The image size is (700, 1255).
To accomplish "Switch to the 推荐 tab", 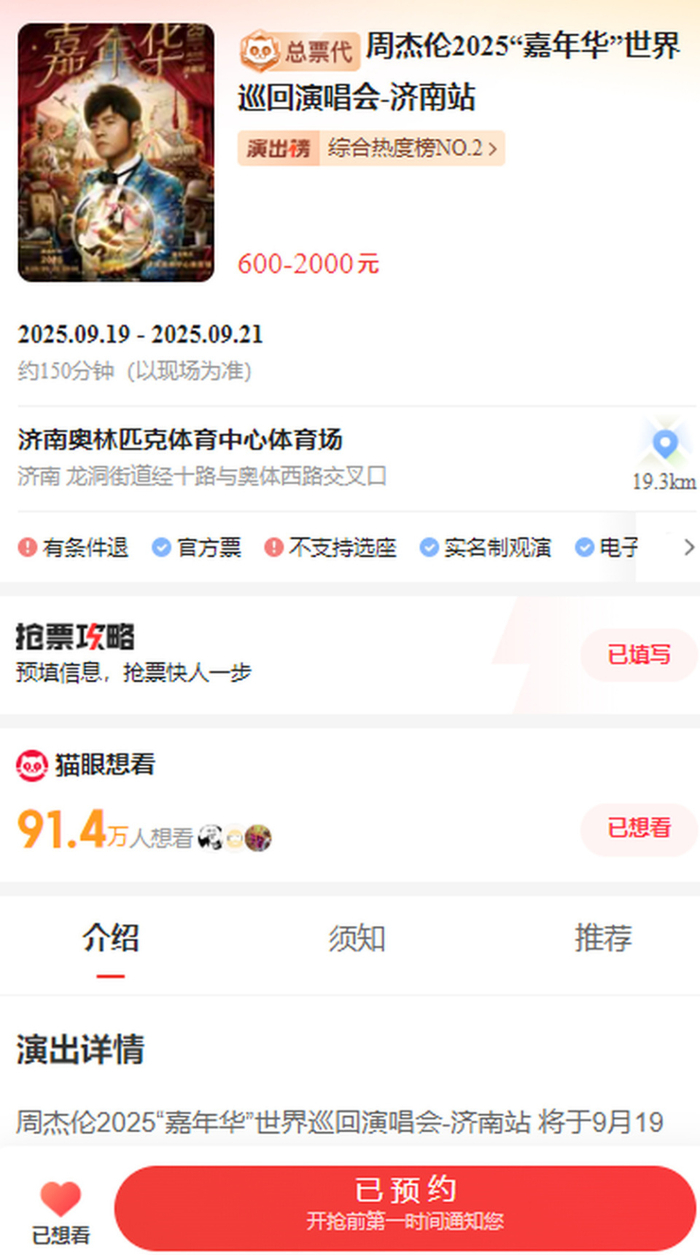I will [x=603, y=939].
